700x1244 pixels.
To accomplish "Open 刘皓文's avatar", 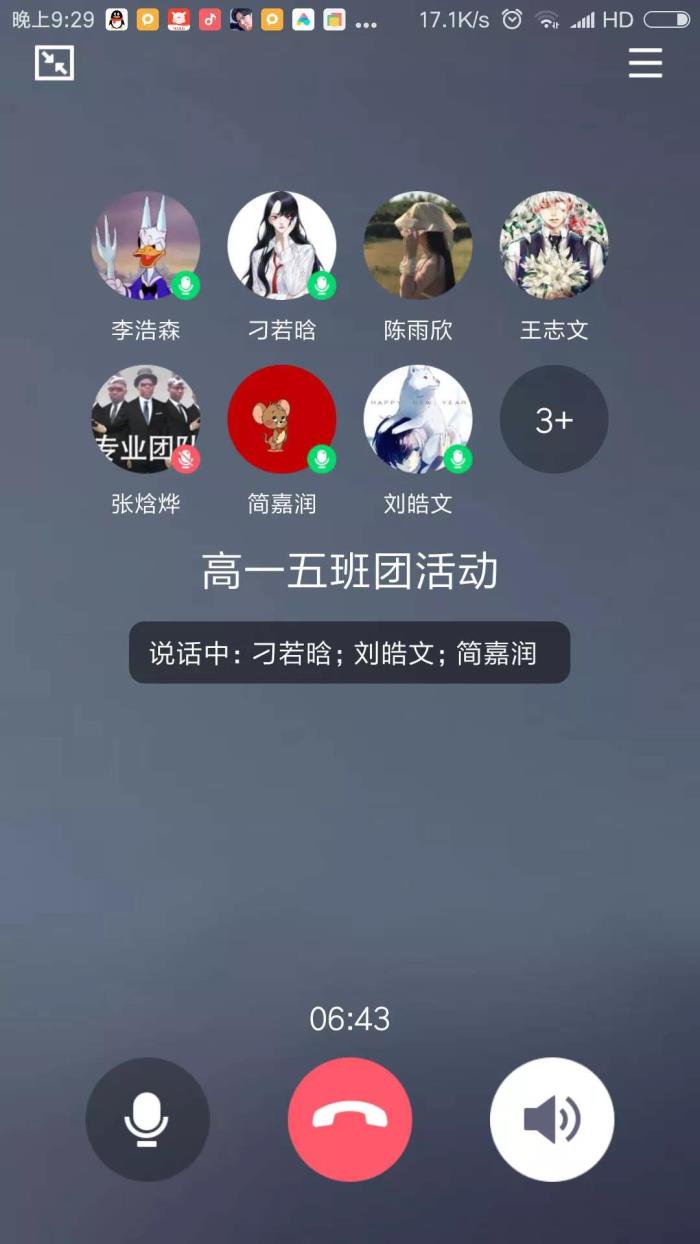I will point(418,419).
